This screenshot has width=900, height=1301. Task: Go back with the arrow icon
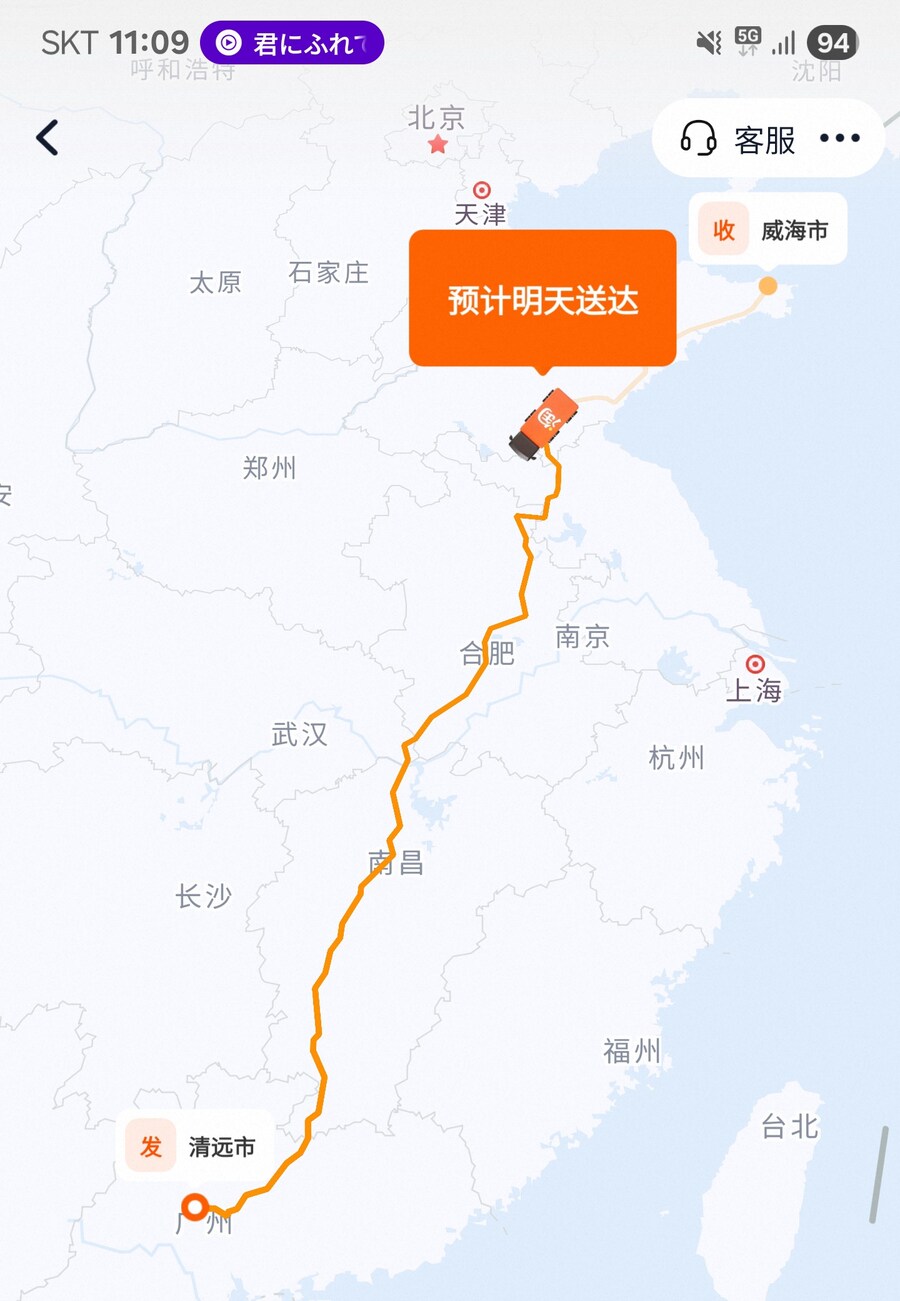point(47,138)
